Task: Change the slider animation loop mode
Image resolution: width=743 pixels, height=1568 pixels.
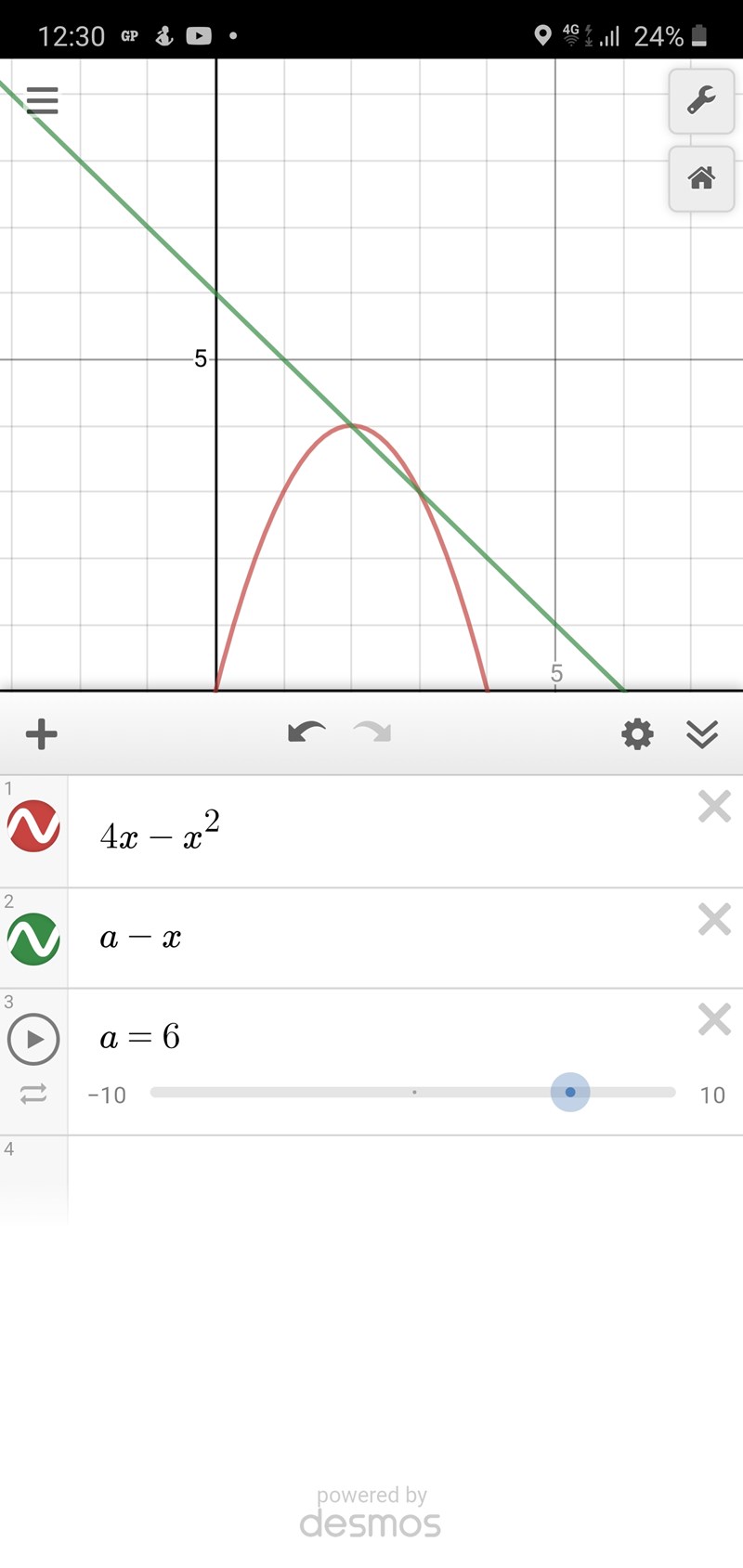Action: [33, 1095]
